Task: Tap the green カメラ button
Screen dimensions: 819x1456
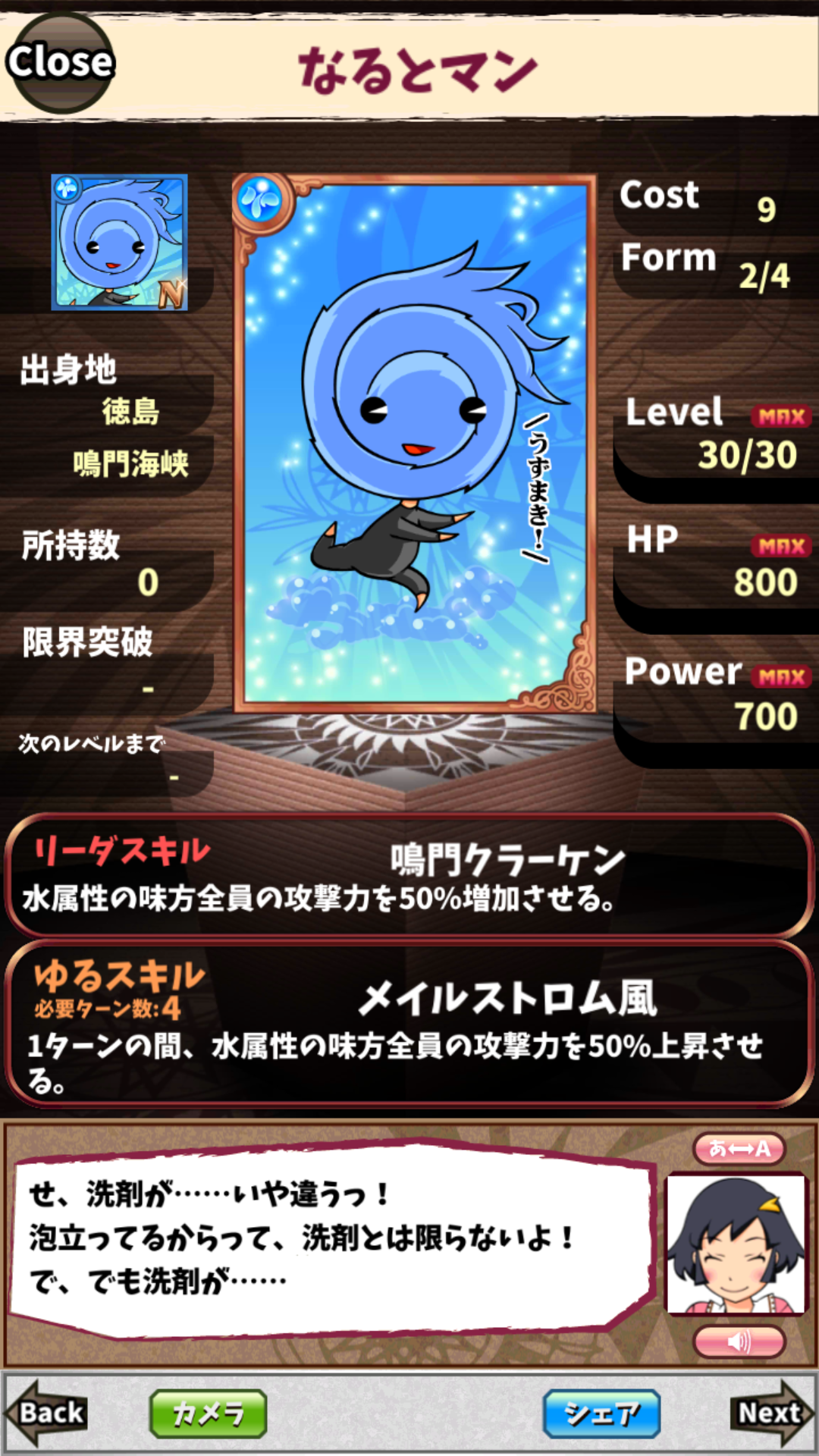Action: [209, 1414]
